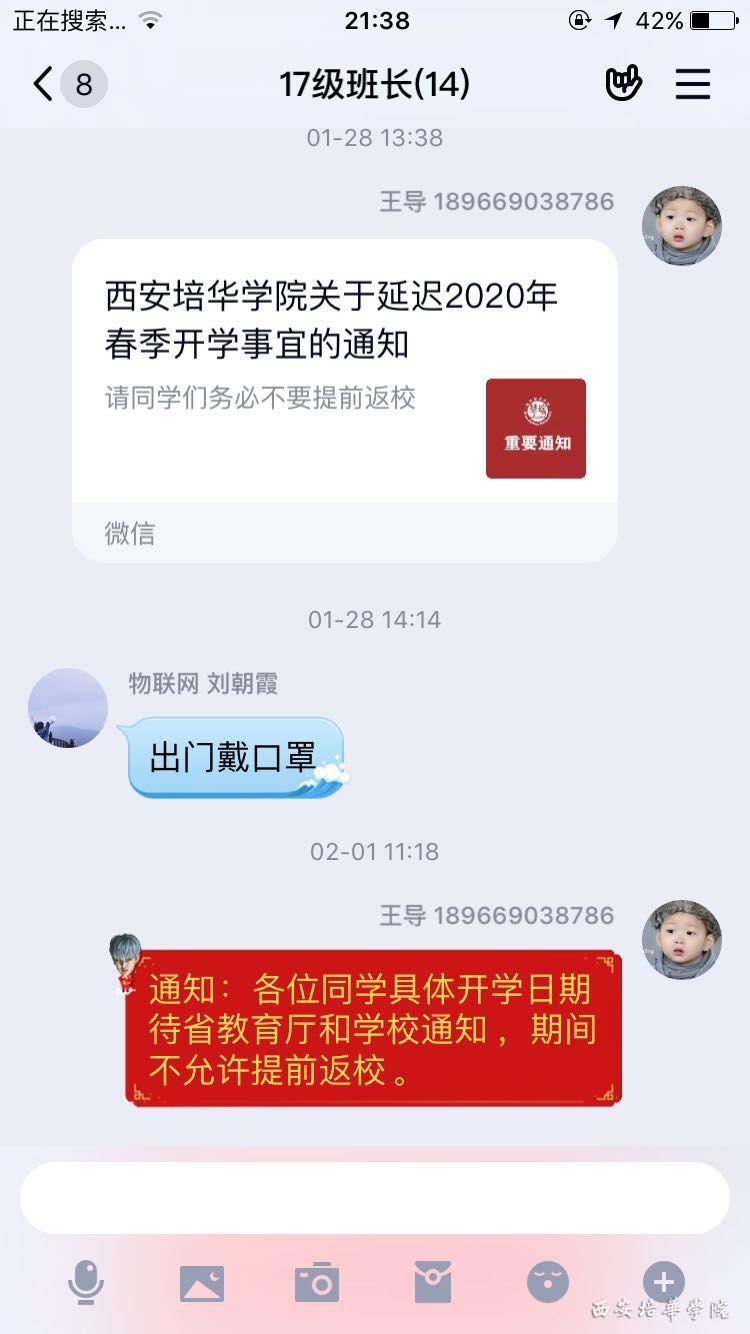750x1334 pixels.
Task: Open the group chat menu
Action: point(692,84)
